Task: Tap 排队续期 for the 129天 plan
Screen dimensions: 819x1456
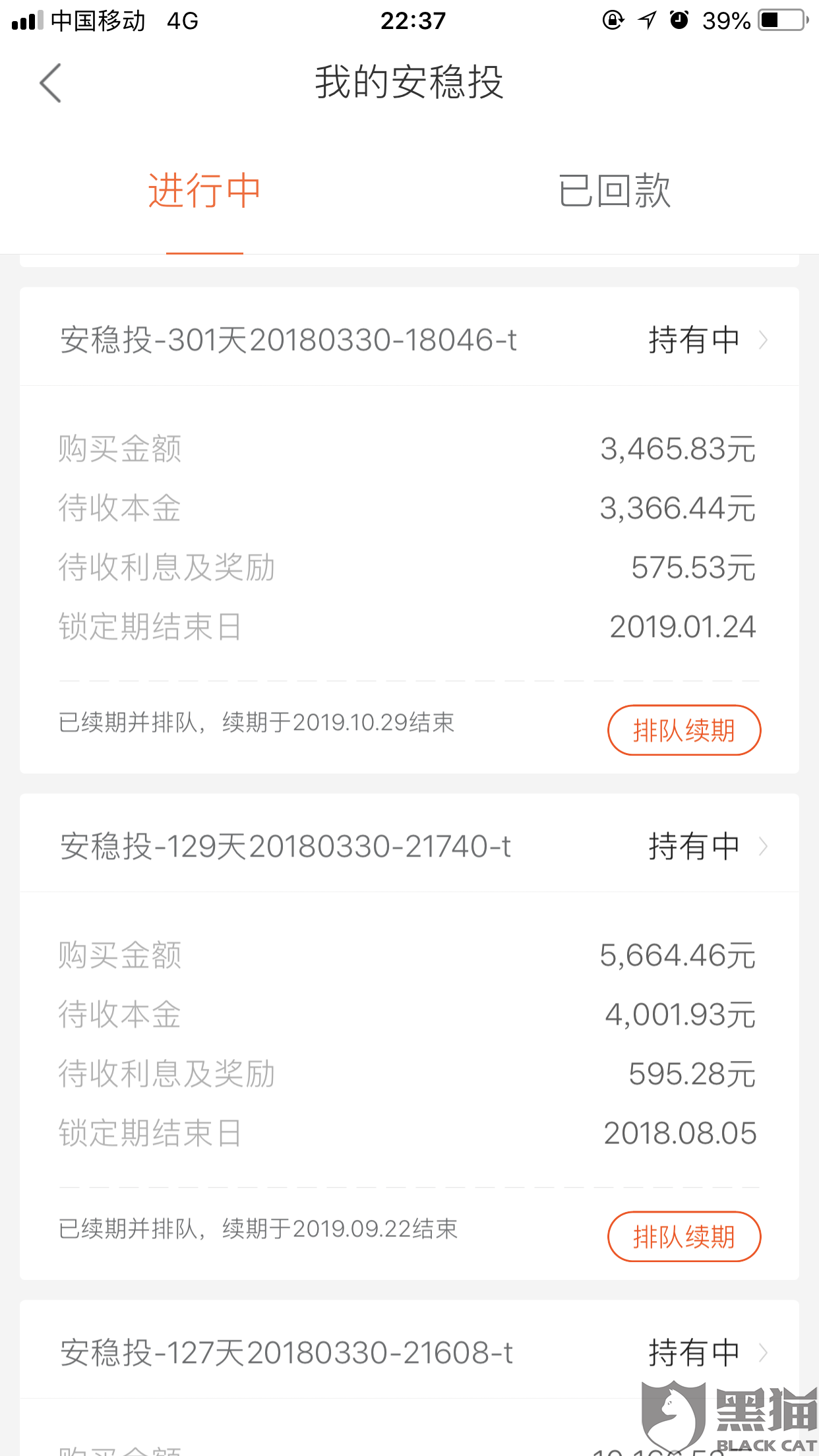Action: coord(684,1236)
